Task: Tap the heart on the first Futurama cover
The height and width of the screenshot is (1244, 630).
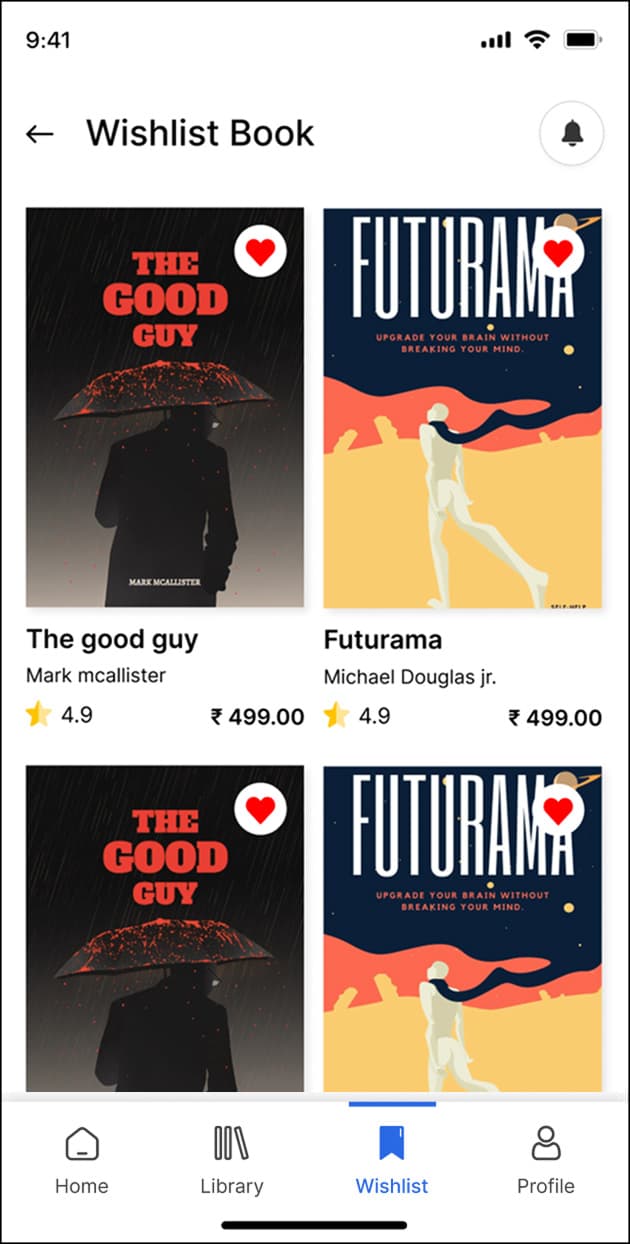Action: [x=558, y=252]
